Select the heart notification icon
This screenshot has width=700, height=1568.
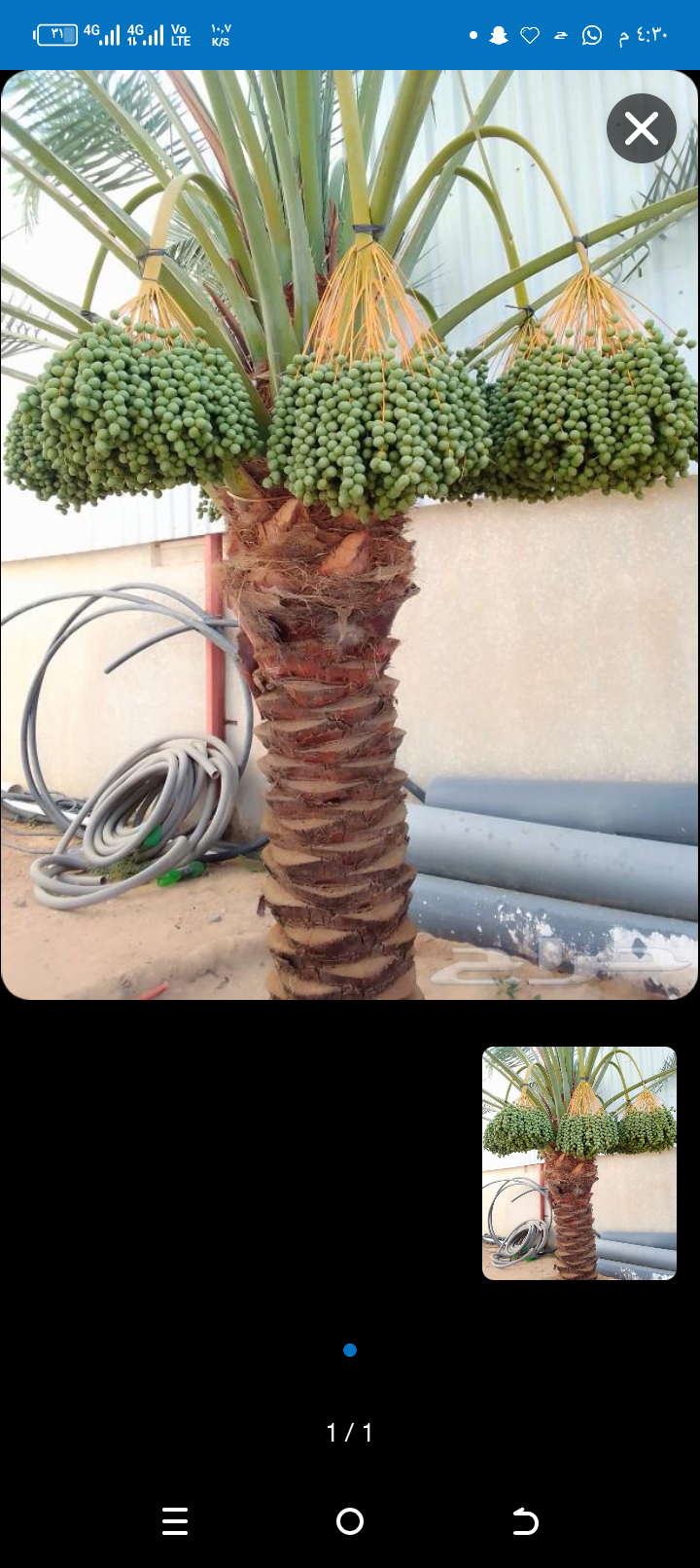(x=529, y=34)
